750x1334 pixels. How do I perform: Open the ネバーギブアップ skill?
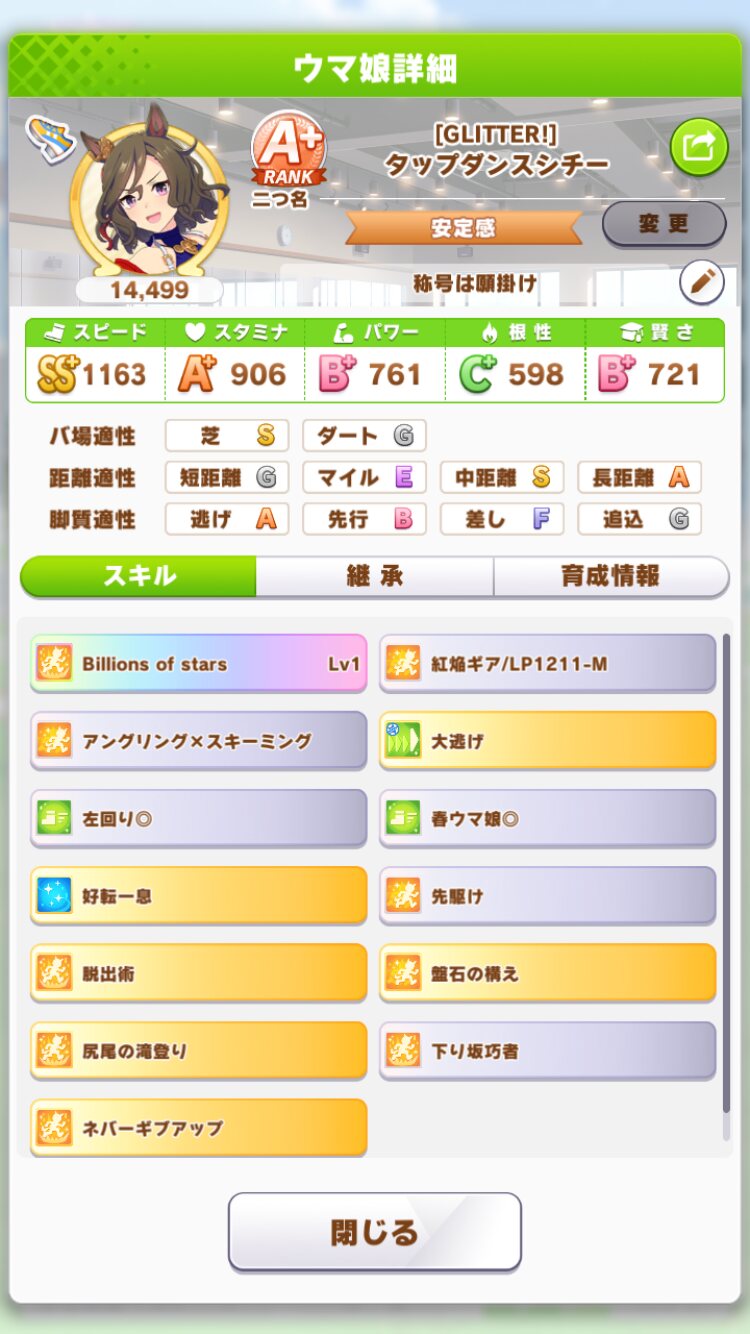tap(198, 1128)
